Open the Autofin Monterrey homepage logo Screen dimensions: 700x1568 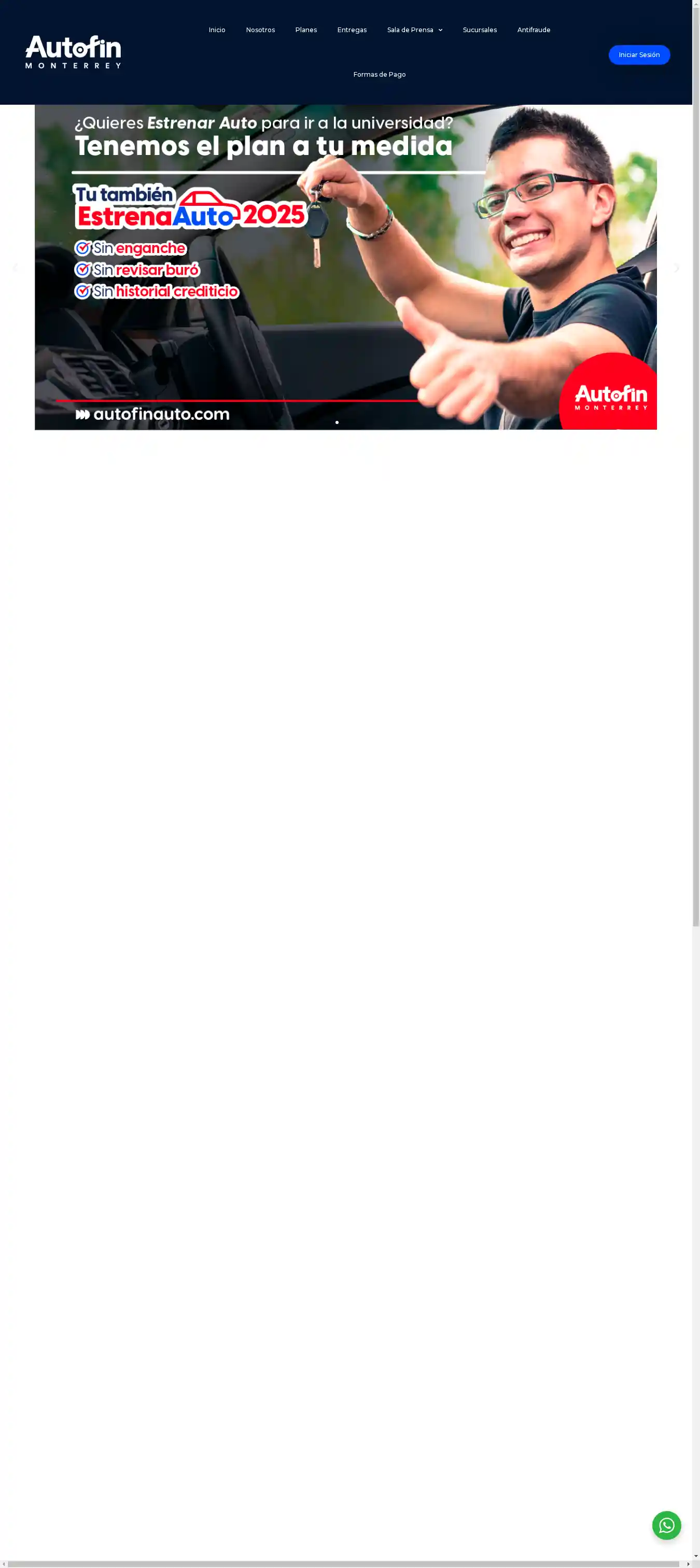[73, 52]
